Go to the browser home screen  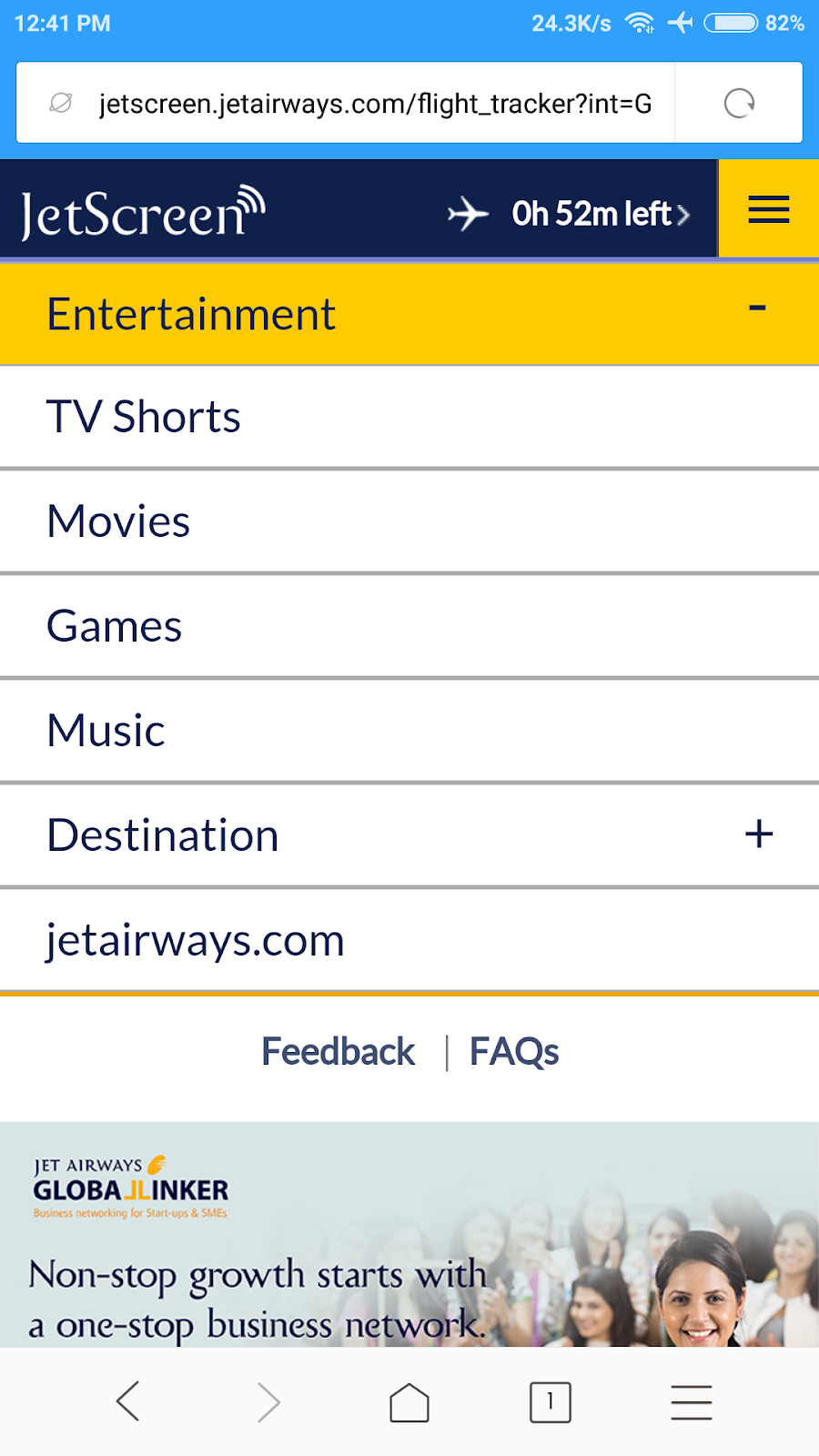[409, 1401]
